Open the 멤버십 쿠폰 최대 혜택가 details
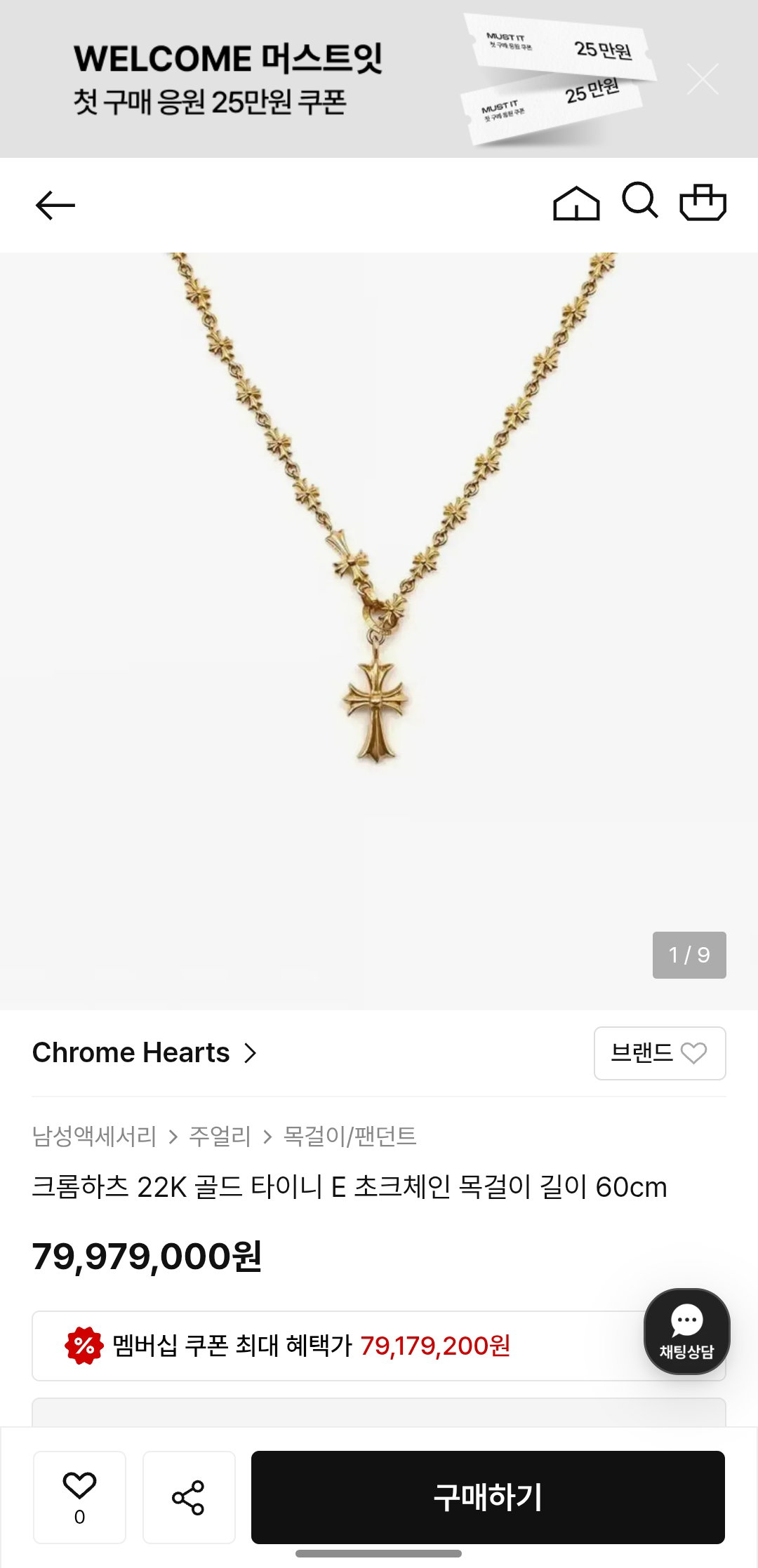Screen dimensions: 758x1568 [x=379, y=1346]
